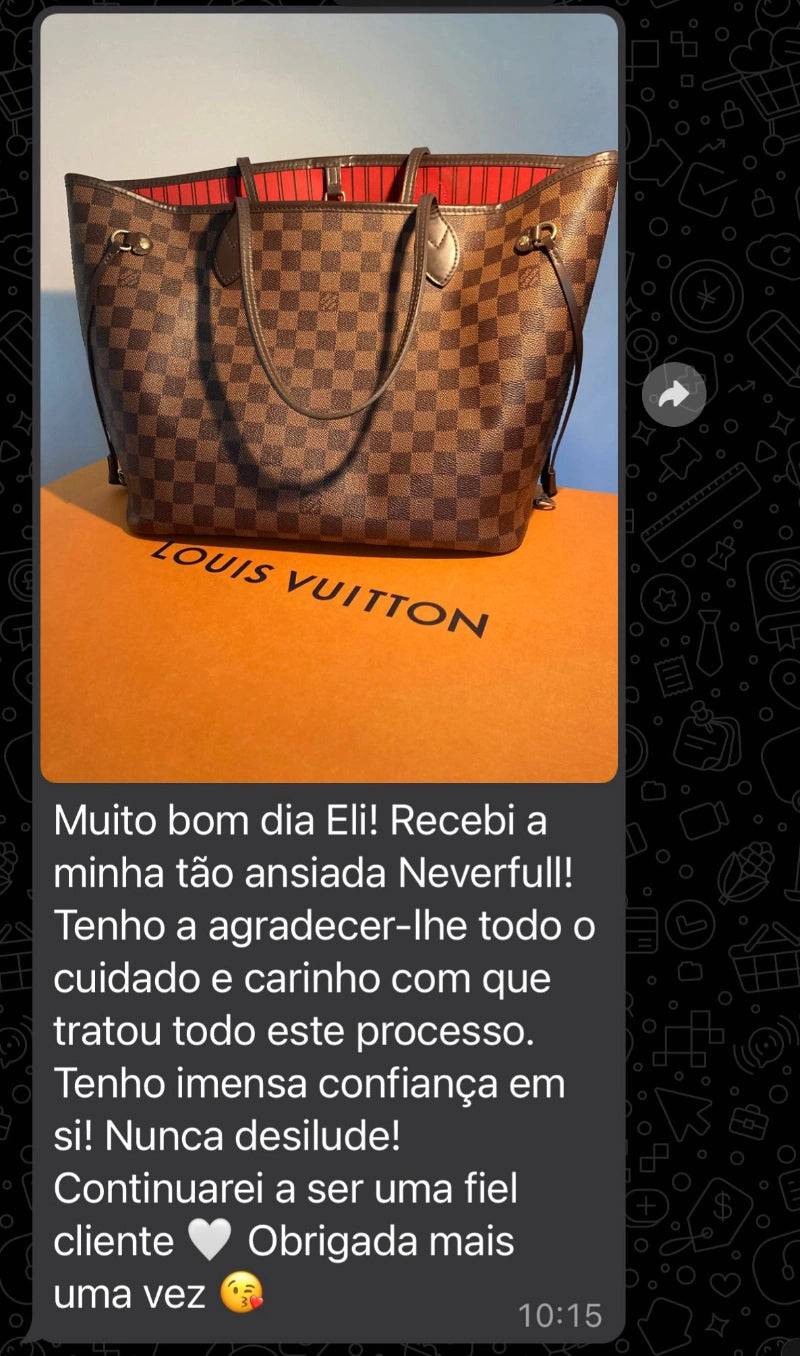Viewport: 800px width, 1356px height.
Task: Open the Neverfull bag photo in full view
Action: (328, 397)
